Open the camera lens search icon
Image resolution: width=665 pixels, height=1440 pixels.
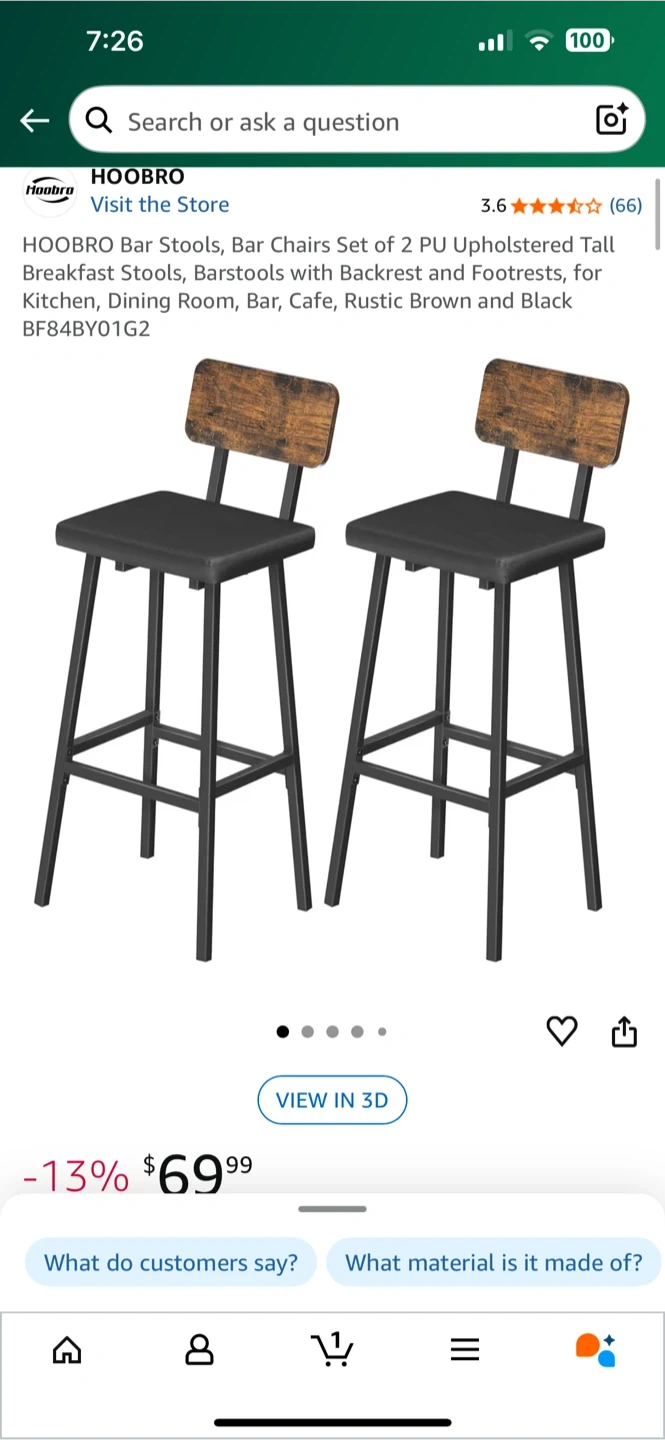611,120
